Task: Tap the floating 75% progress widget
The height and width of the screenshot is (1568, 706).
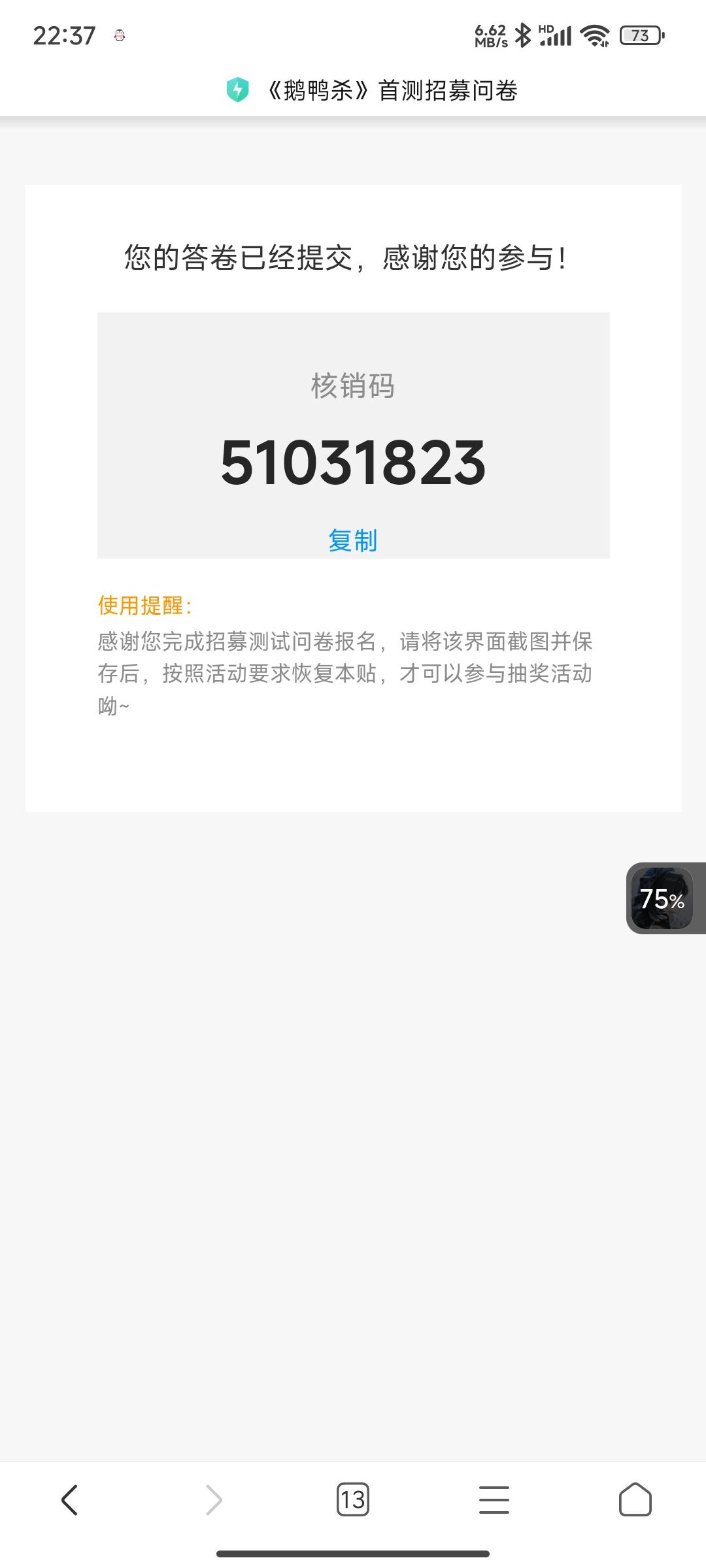Action: tap(664, 900)
